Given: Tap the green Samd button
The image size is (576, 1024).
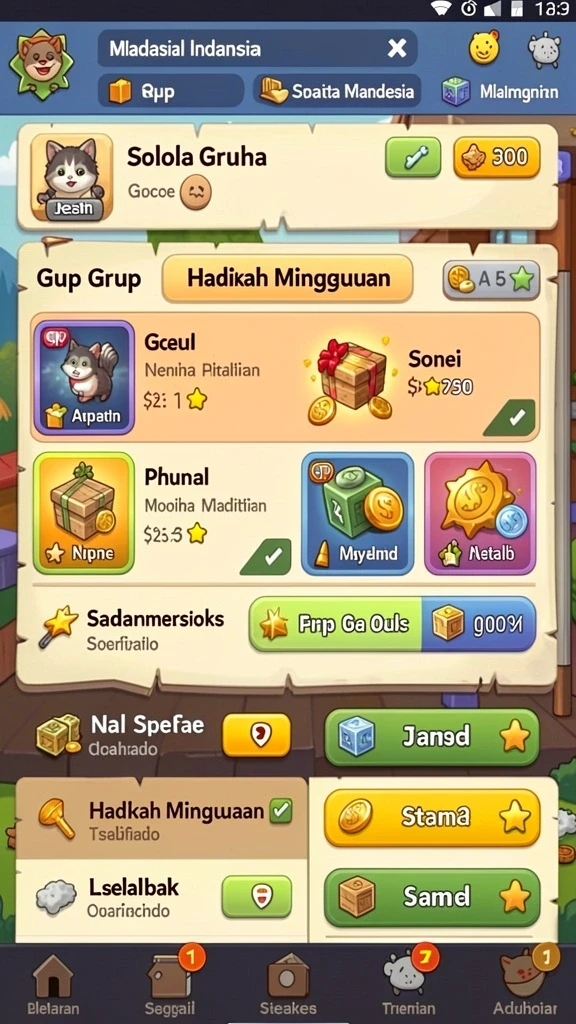Looking at the screenshot, I should (432, 897).
